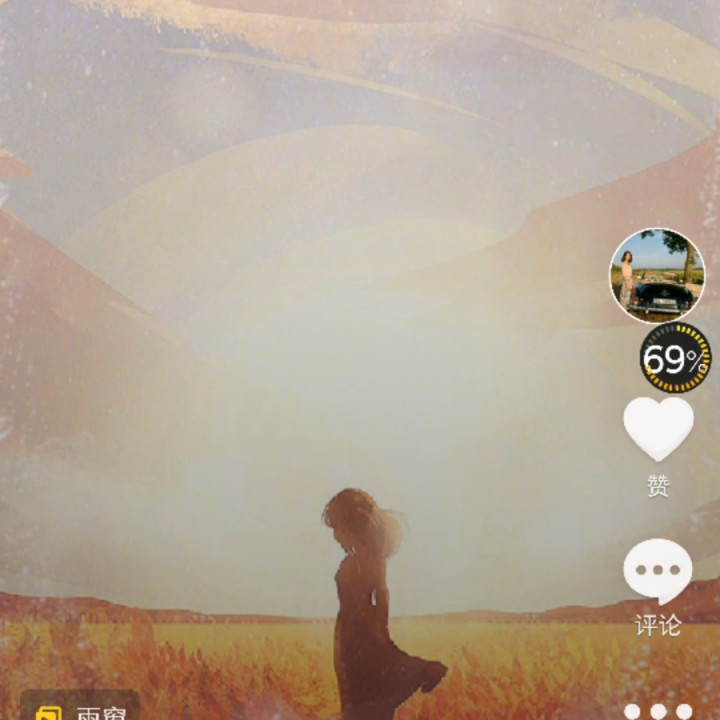Open the three-dot more options

click(657, 711)
